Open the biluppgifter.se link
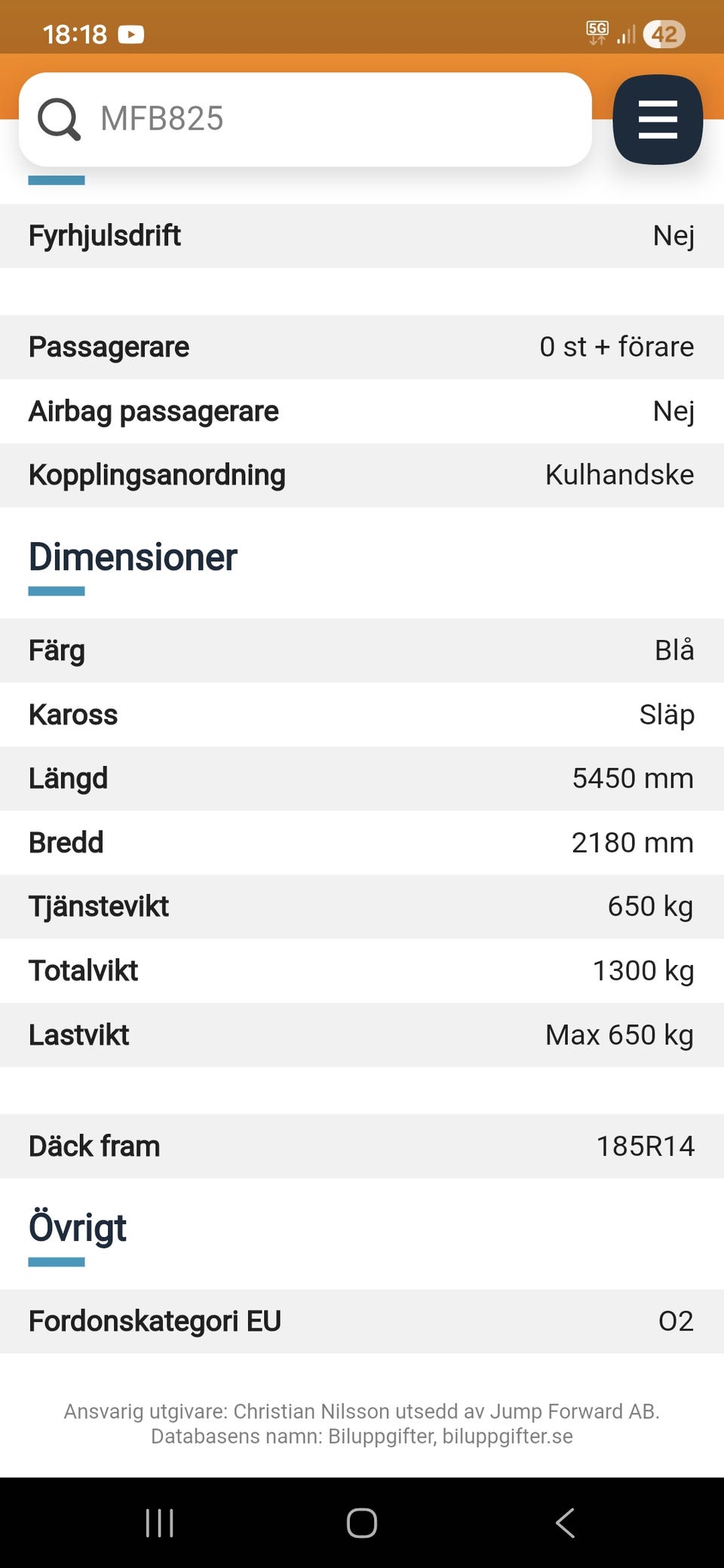724x1568 pixels. 507,1437
